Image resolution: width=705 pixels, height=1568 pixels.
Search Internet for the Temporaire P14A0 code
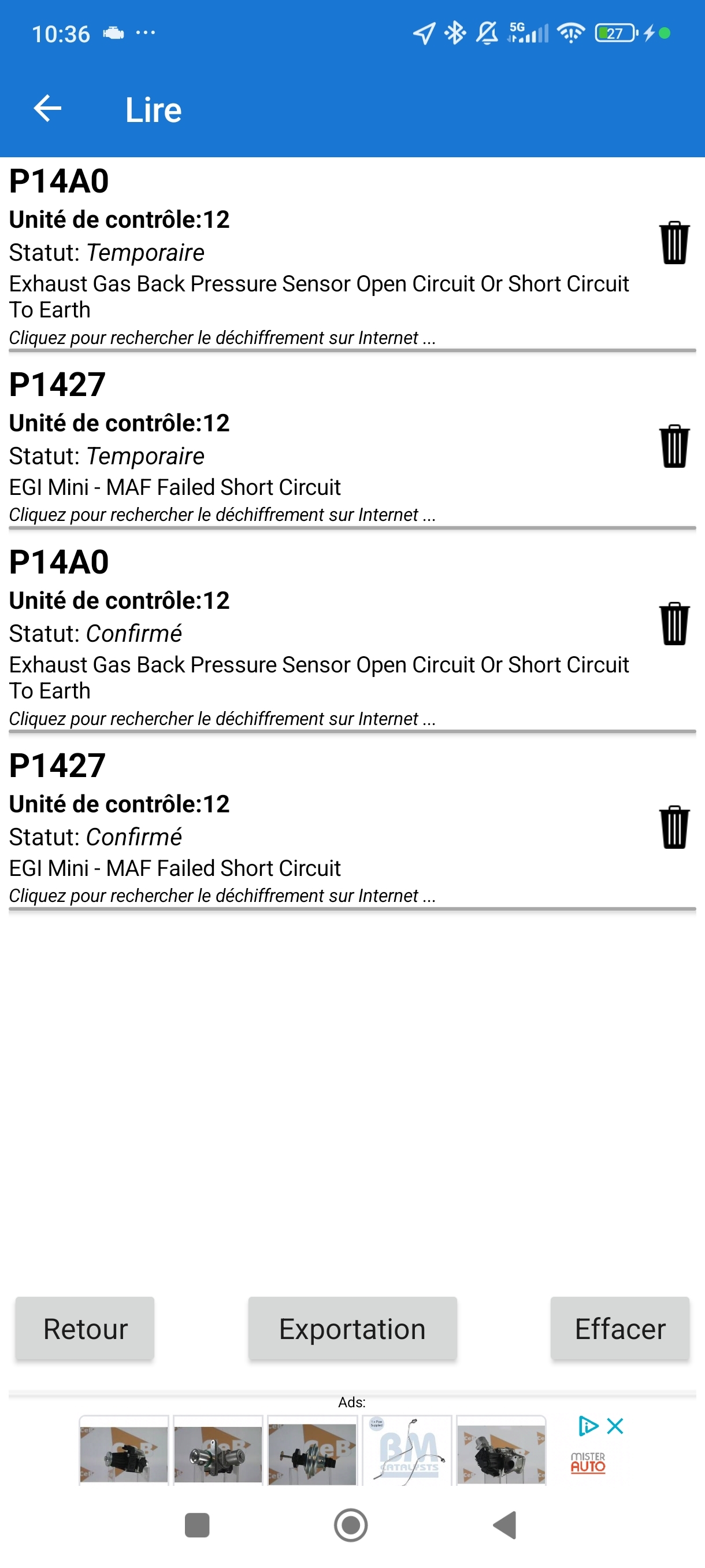(x=222, y=338)
